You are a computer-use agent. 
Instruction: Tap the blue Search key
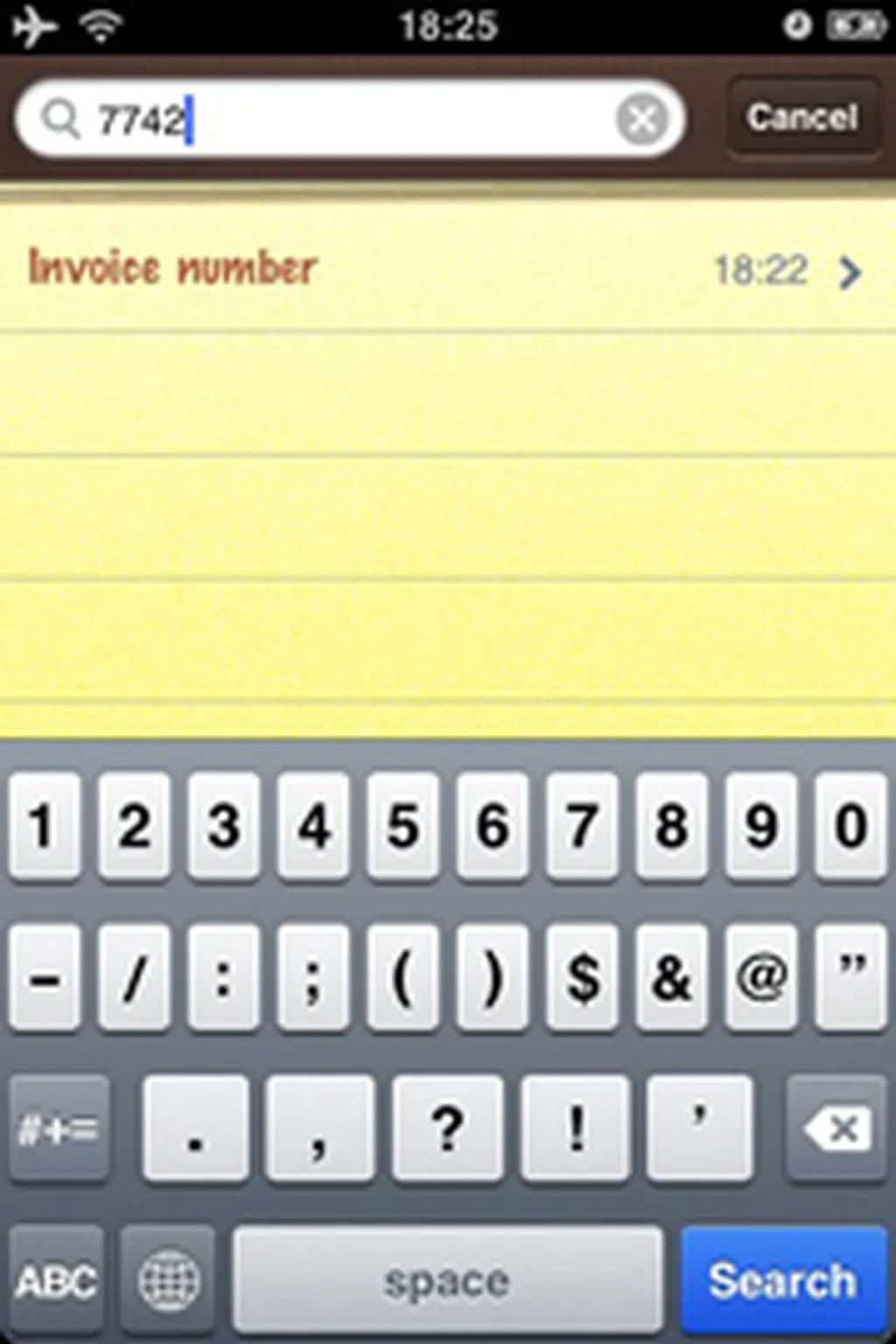(783, 1280)
